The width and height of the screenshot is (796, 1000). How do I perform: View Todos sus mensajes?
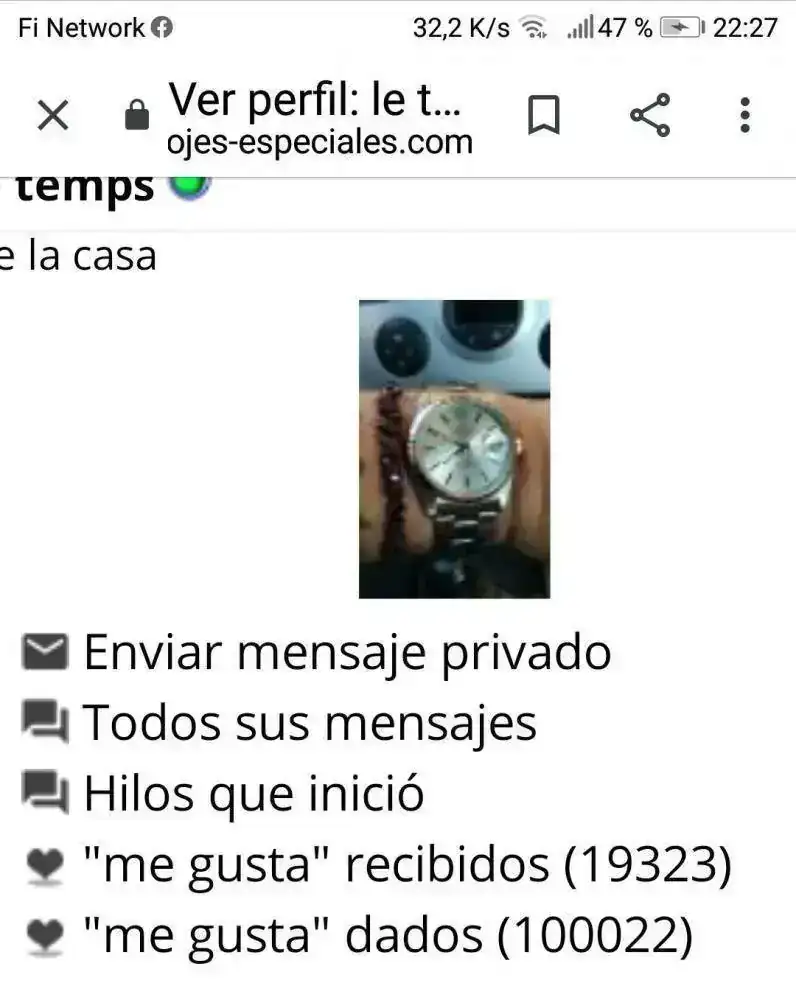[309, 723]
